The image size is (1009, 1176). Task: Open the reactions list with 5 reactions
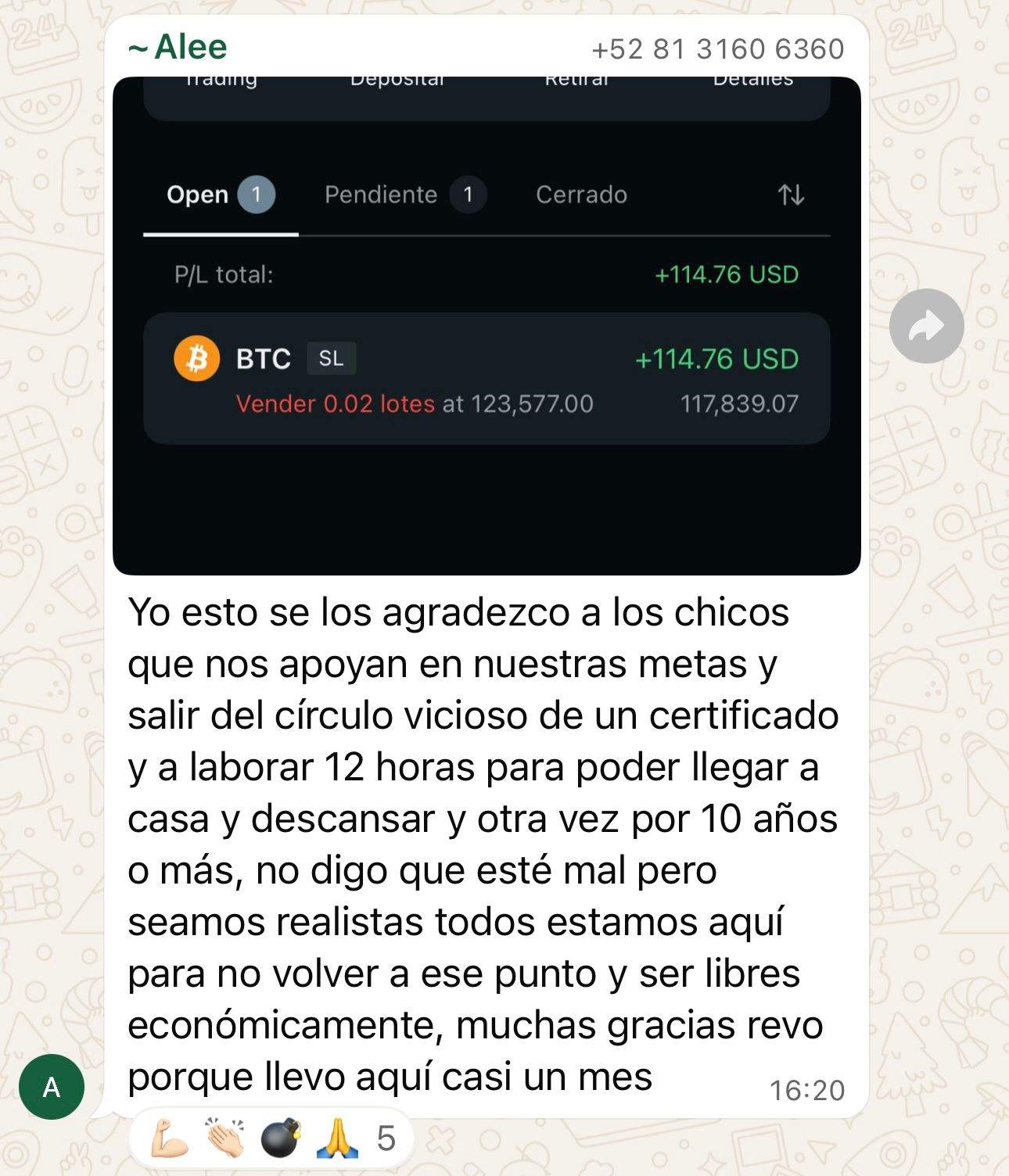pyautogui.click(x=271, y=1138)
